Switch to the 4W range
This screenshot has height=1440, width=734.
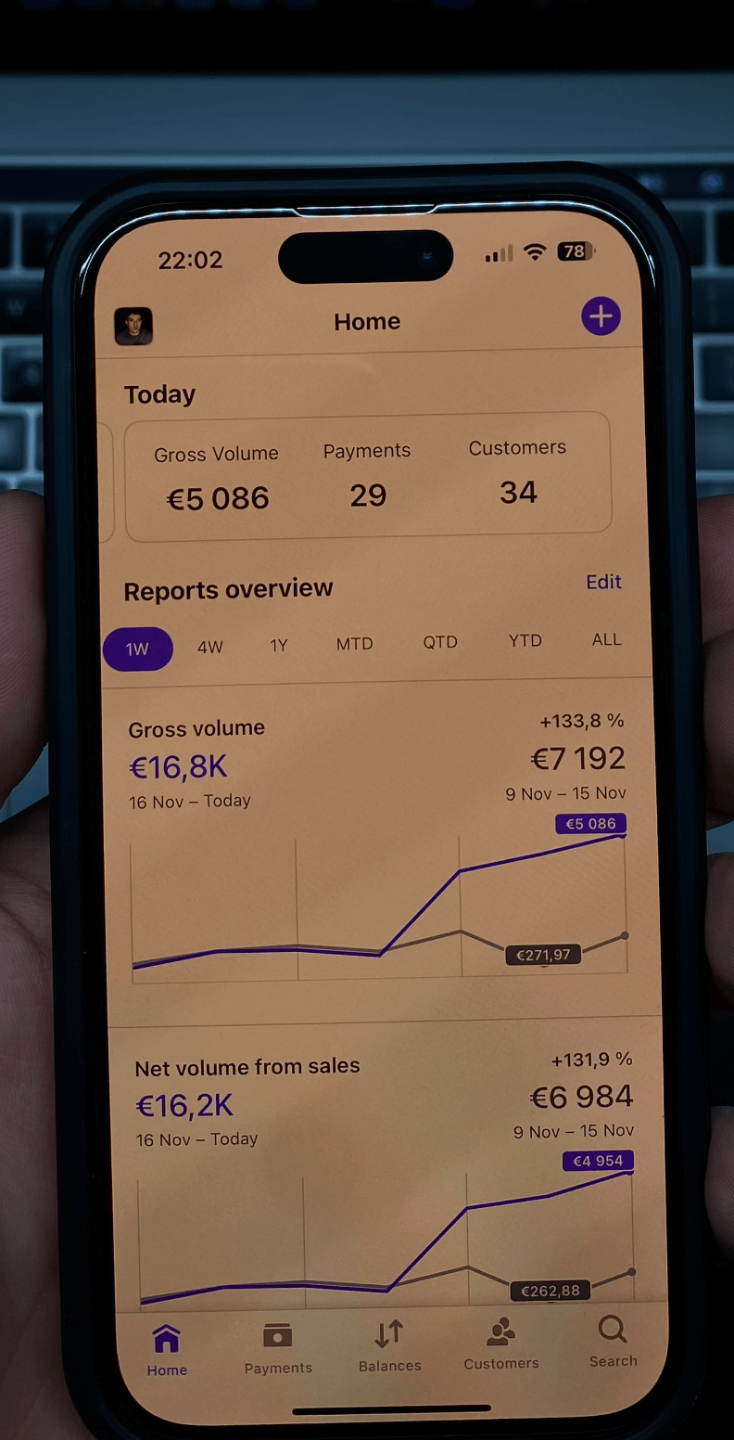pos(210,647)
